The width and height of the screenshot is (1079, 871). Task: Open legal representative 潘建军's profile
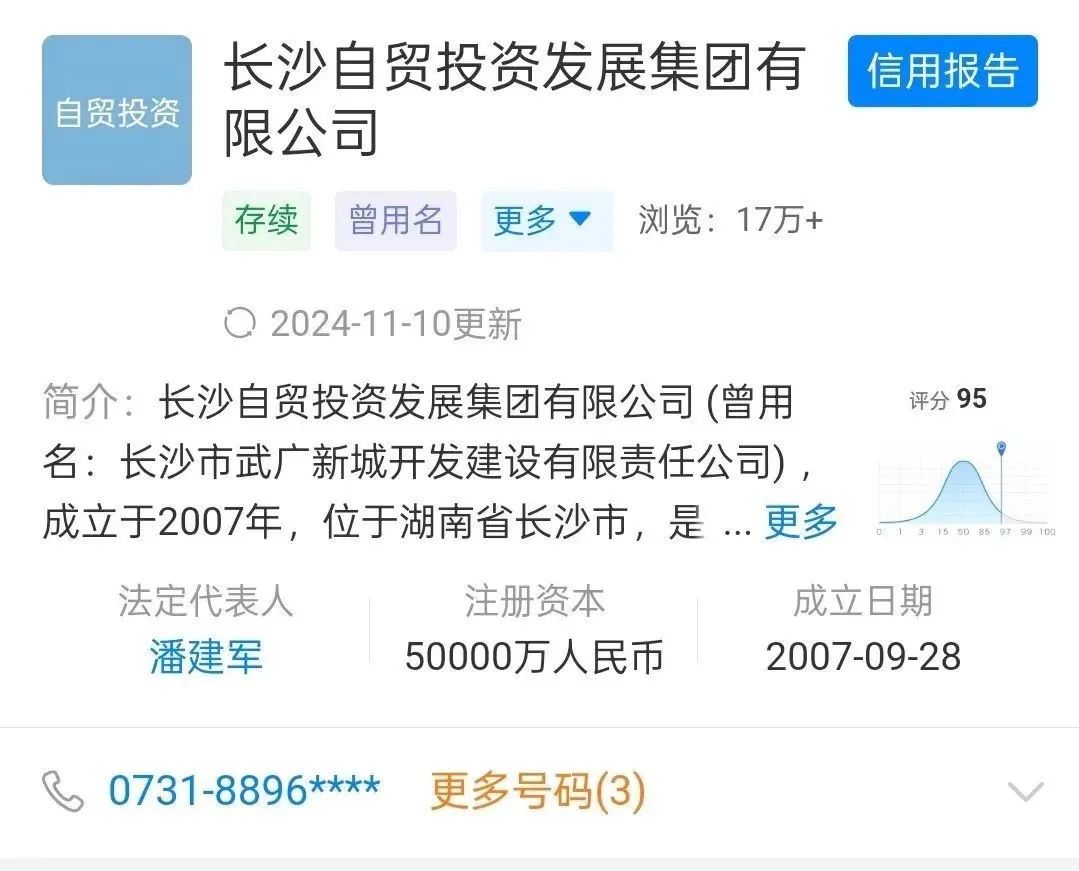206,657
